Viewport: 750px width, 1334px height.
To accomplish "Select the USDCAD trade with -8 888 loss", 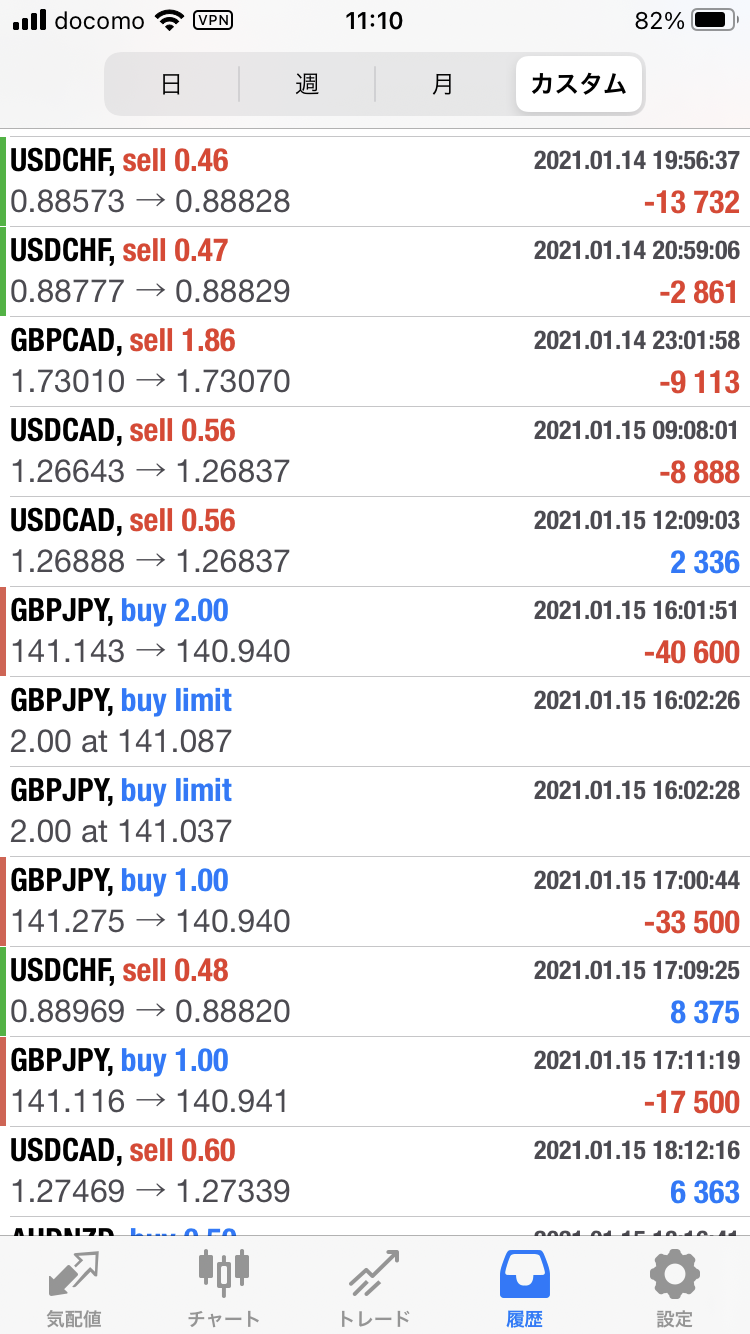I will pyautogui.click(x=375, y=451).
